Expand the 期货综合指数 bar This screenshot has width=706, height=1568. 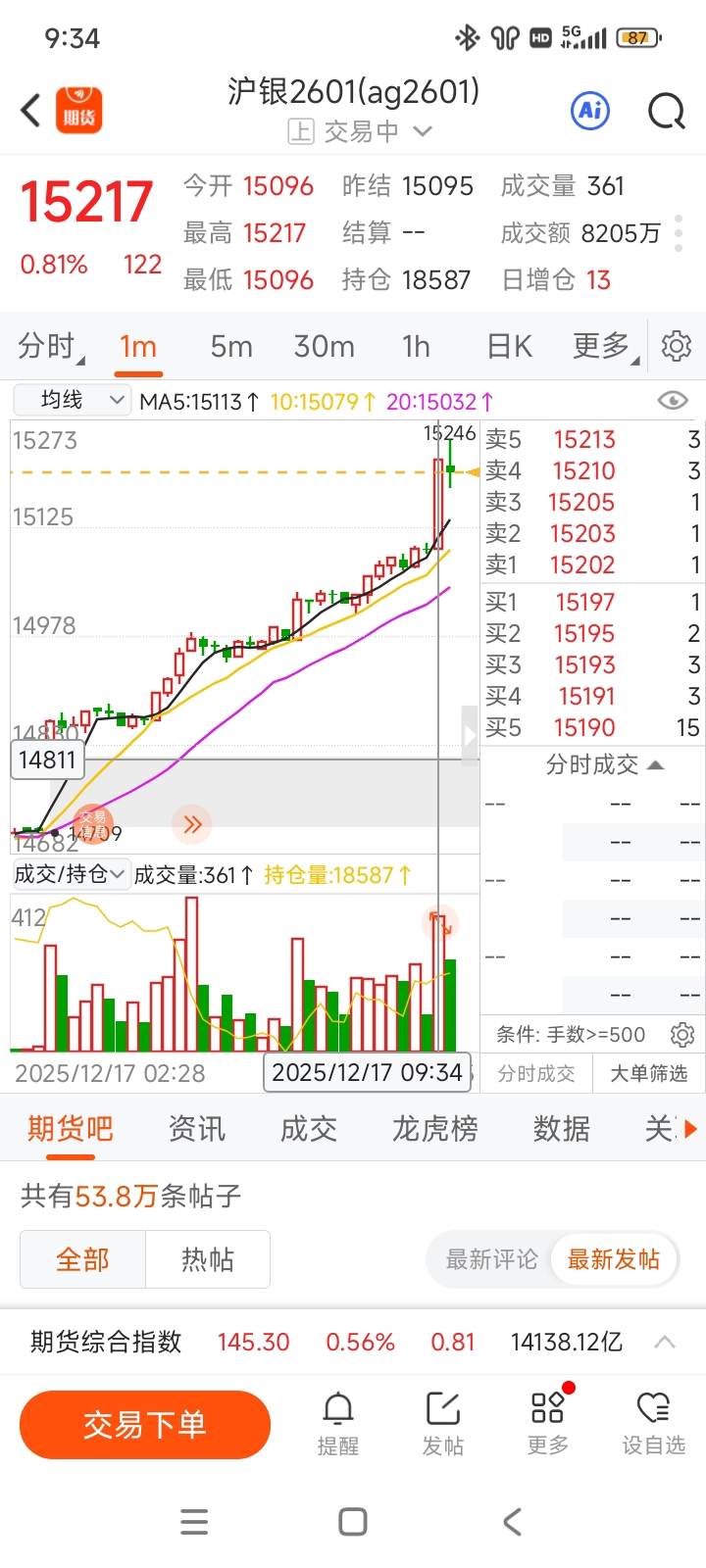click(x=665, y=1342)
